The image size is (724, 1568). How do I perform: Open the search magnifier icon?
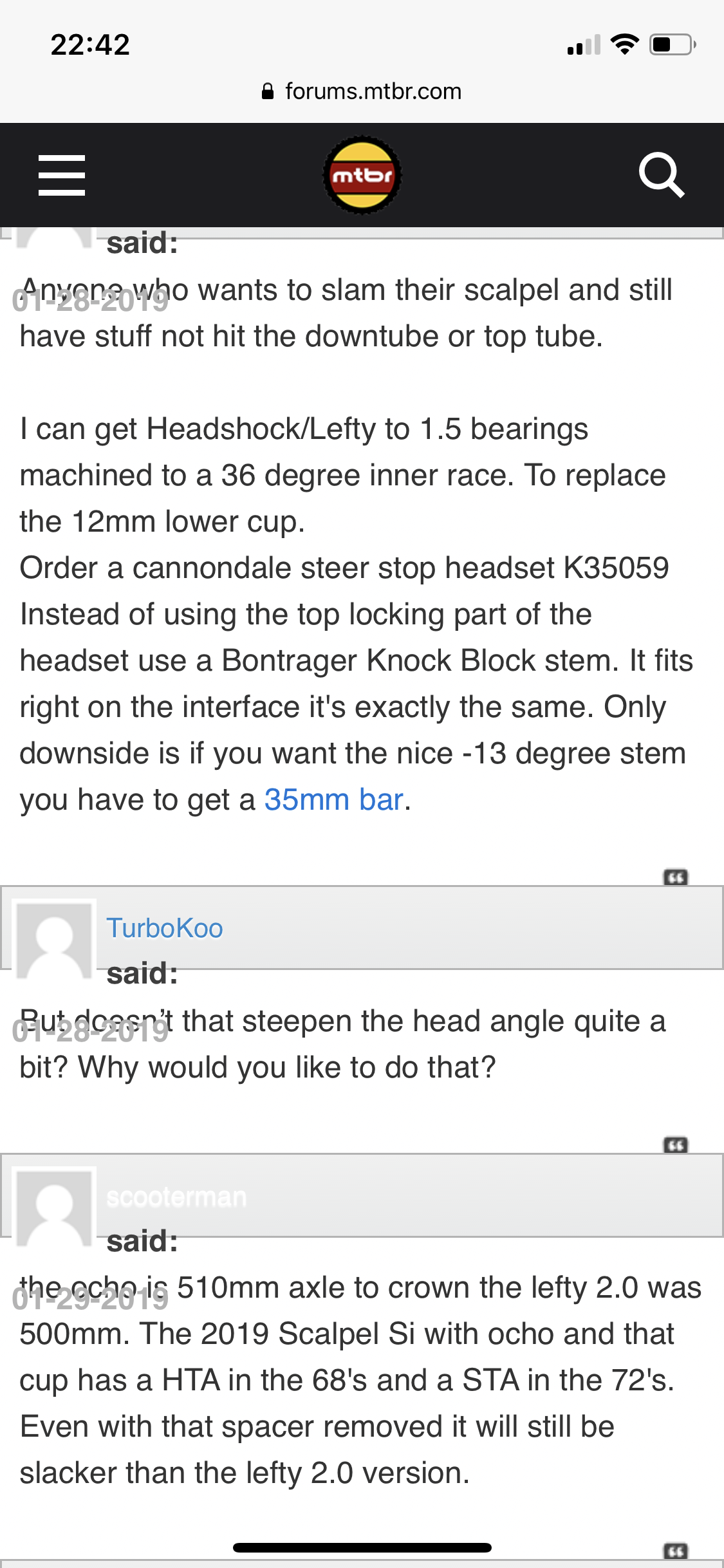tap(661, 175)
